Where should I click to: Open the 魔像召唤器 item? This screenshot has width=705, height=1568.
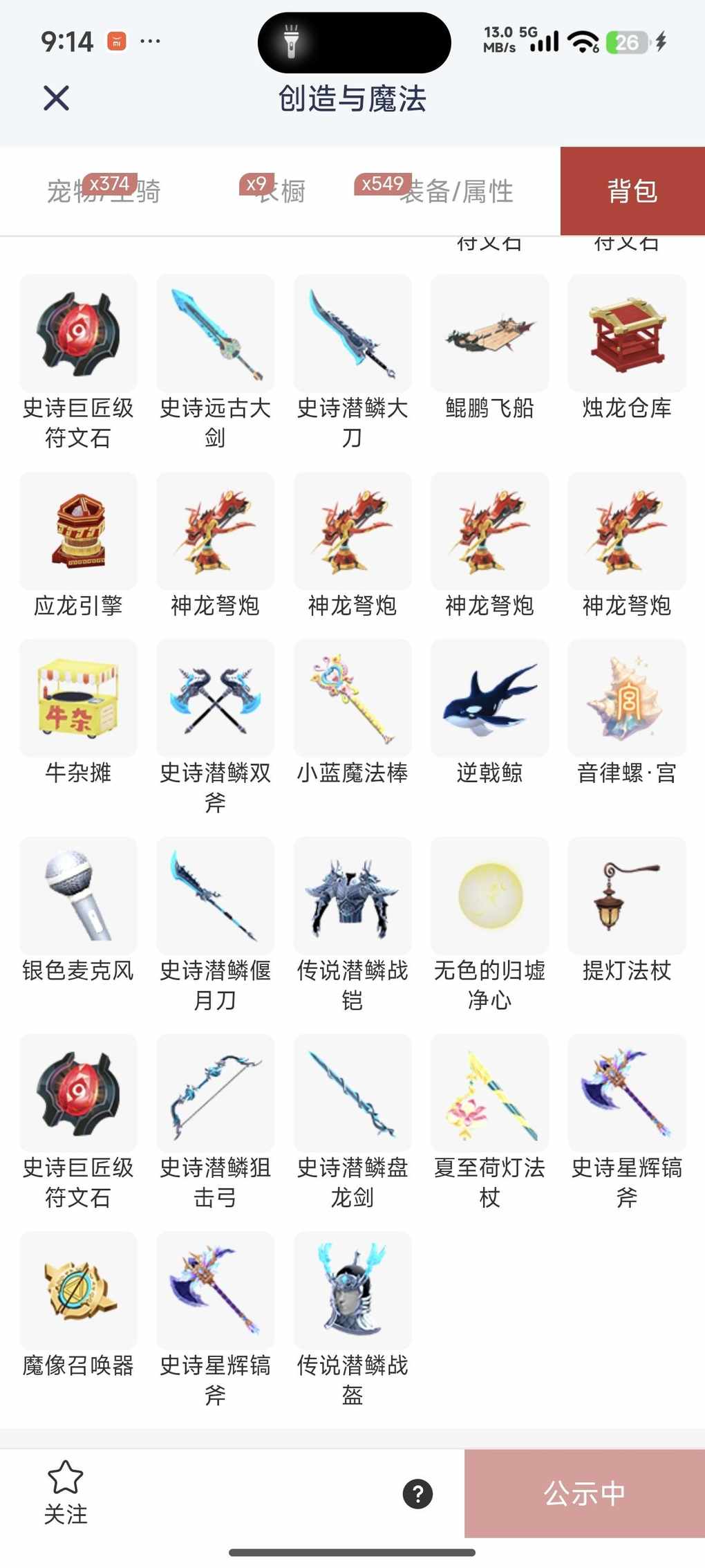[x=78, y=1290]
